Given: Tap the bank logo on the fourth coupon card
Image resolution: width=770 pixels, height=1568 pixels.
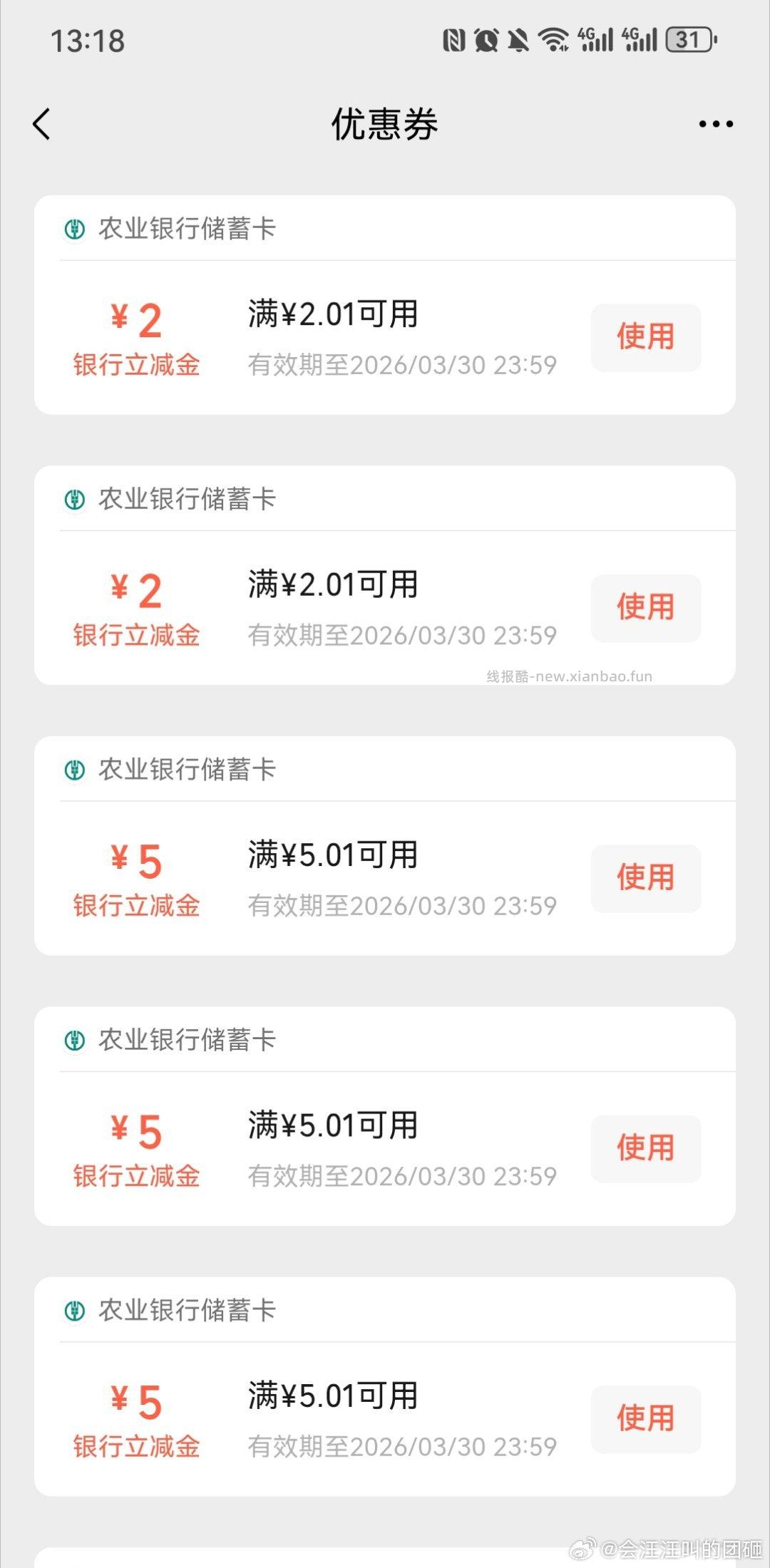Looking at the screenshot, I should point(74,1039).
